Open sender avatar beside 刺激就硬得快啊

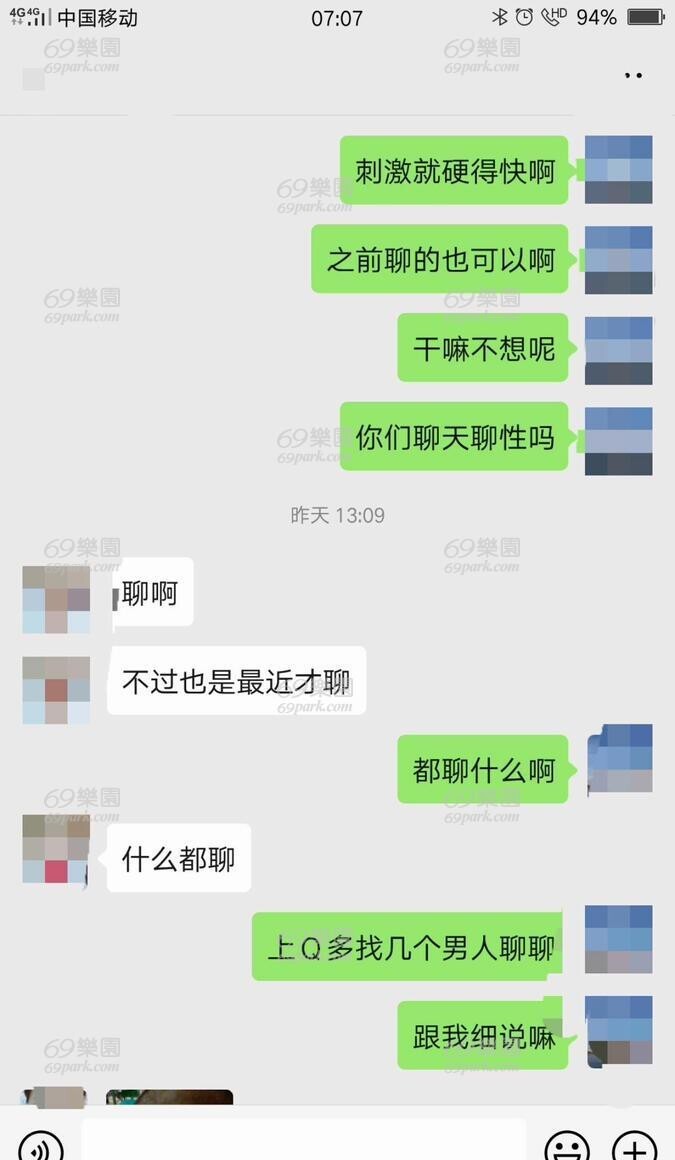pos(619,169)
